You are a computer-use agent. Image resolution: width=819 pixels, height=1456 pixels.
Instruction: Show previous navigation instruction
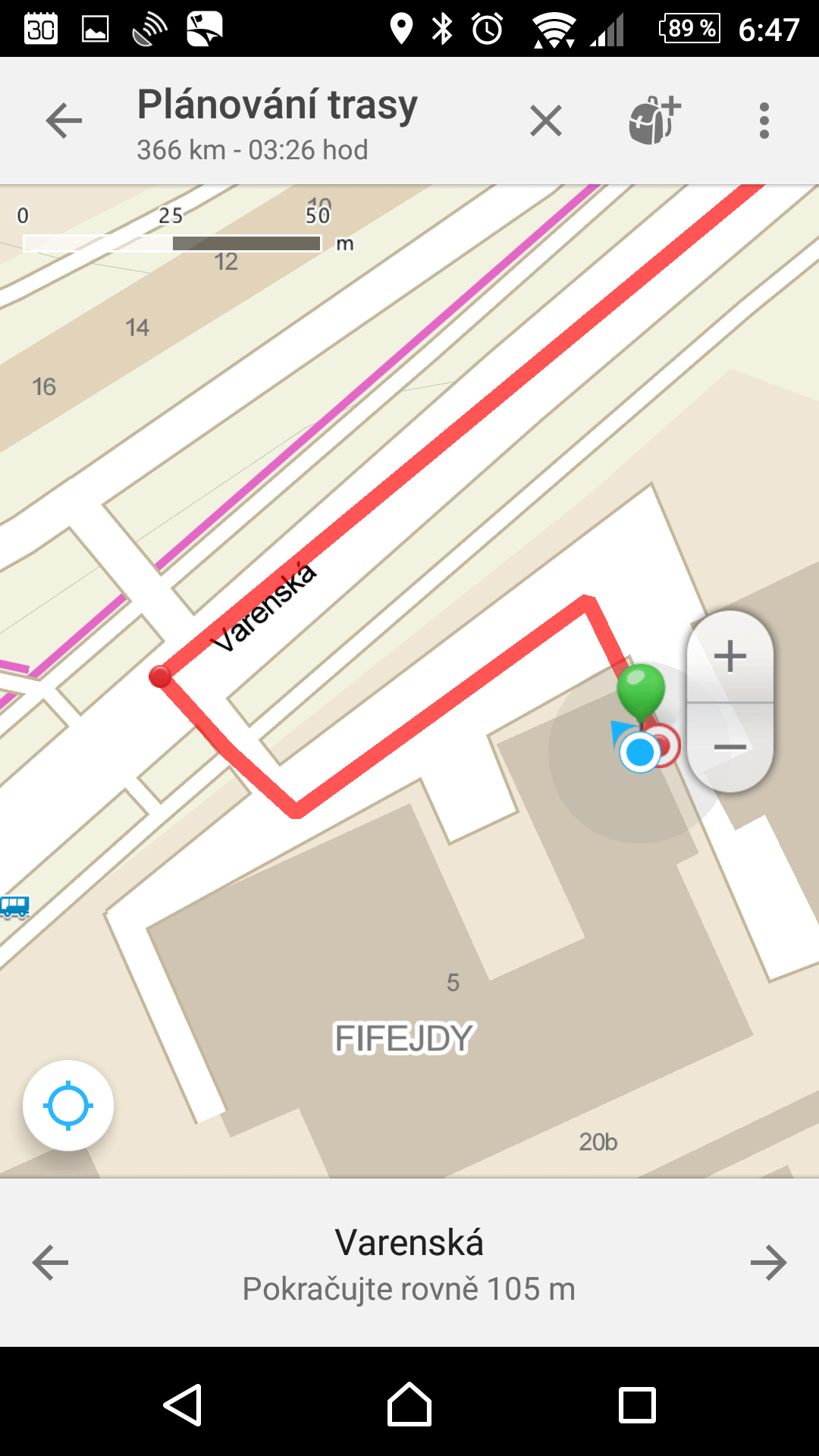tap(51, 1263)
